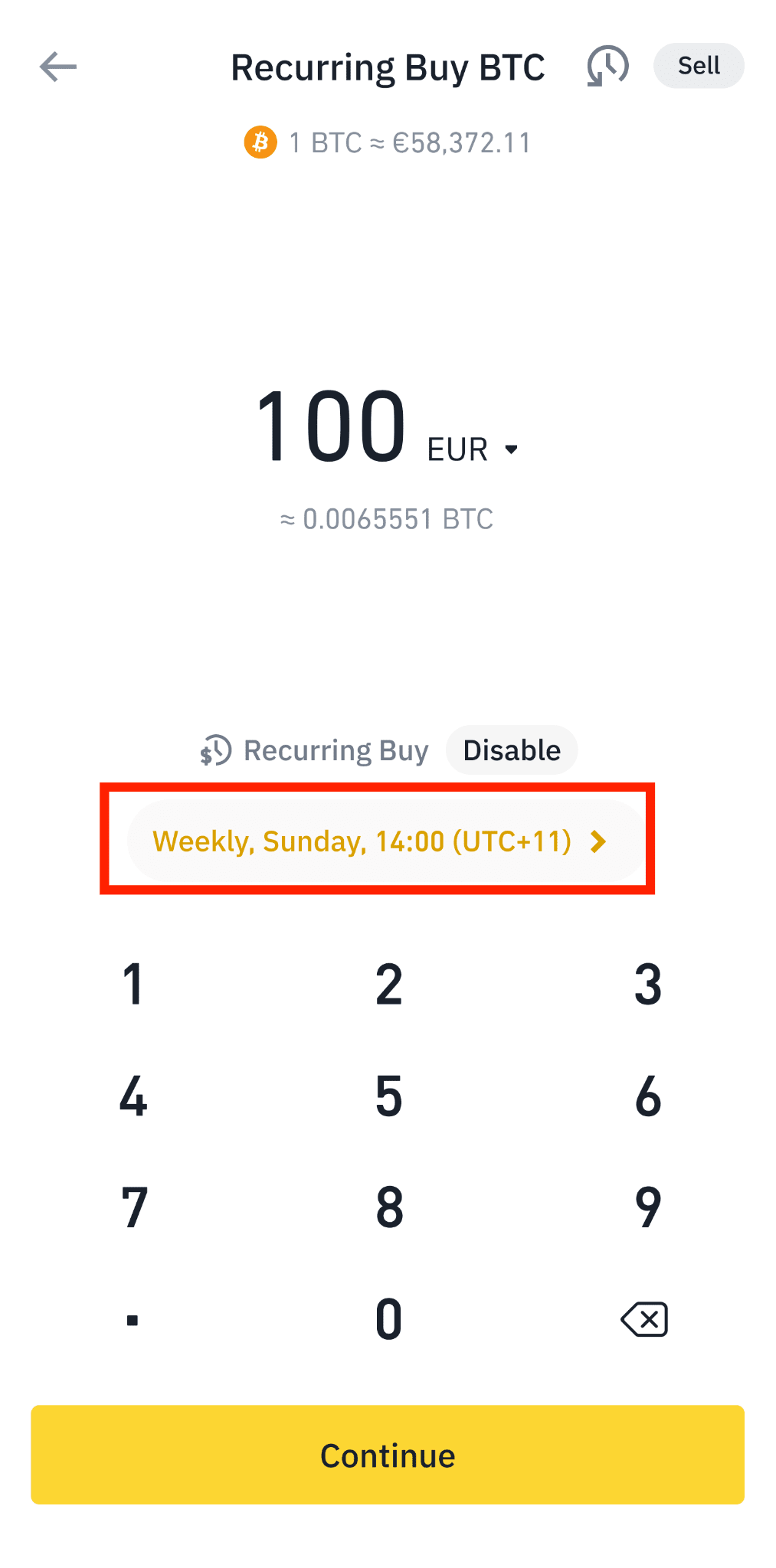Tap digit 1 on the keypad
The width and height of the screenshot is (776, 1568).
[133, 985]
